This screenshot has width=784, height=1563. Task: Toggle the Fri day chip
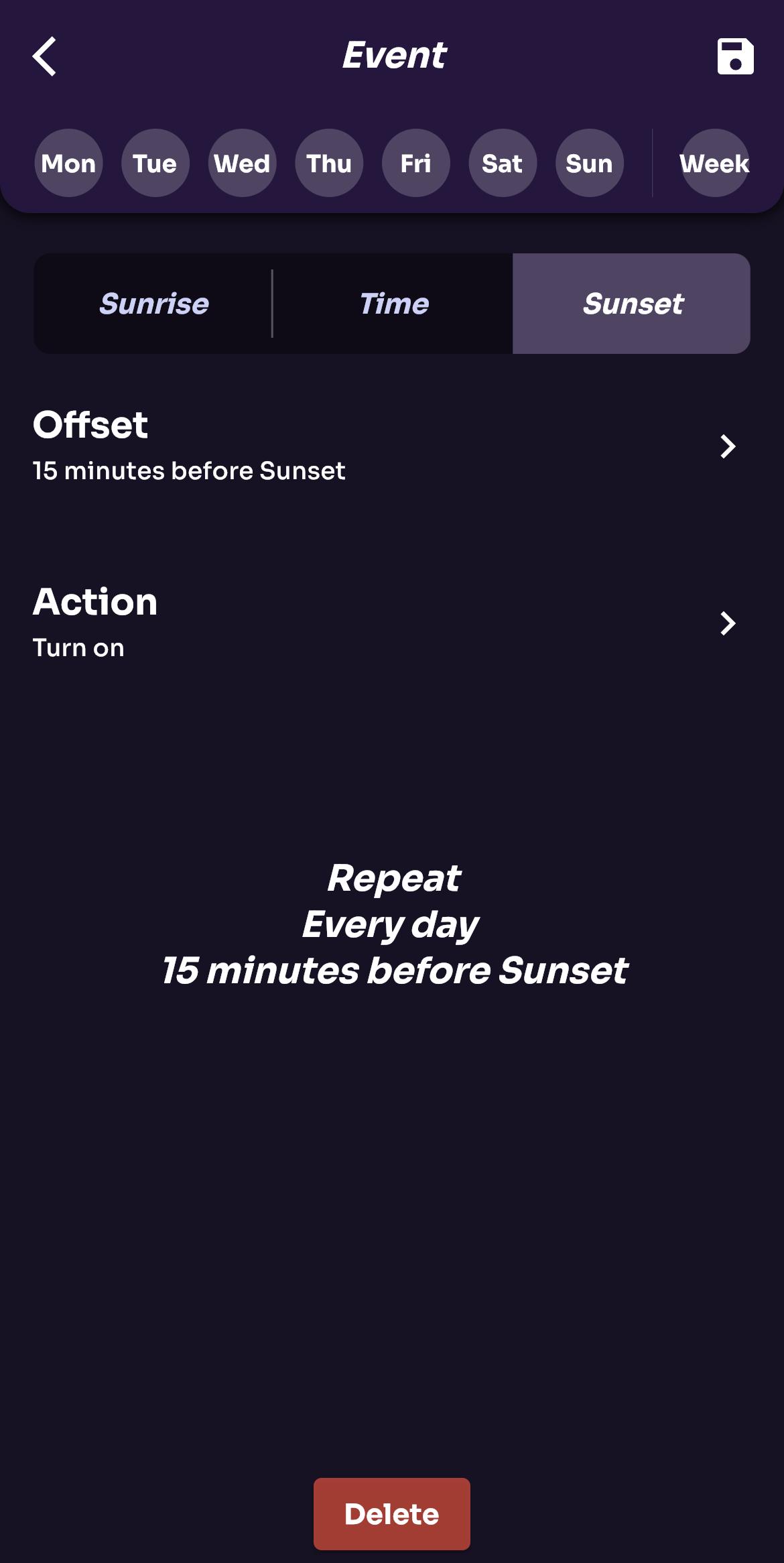coord(415,163)
